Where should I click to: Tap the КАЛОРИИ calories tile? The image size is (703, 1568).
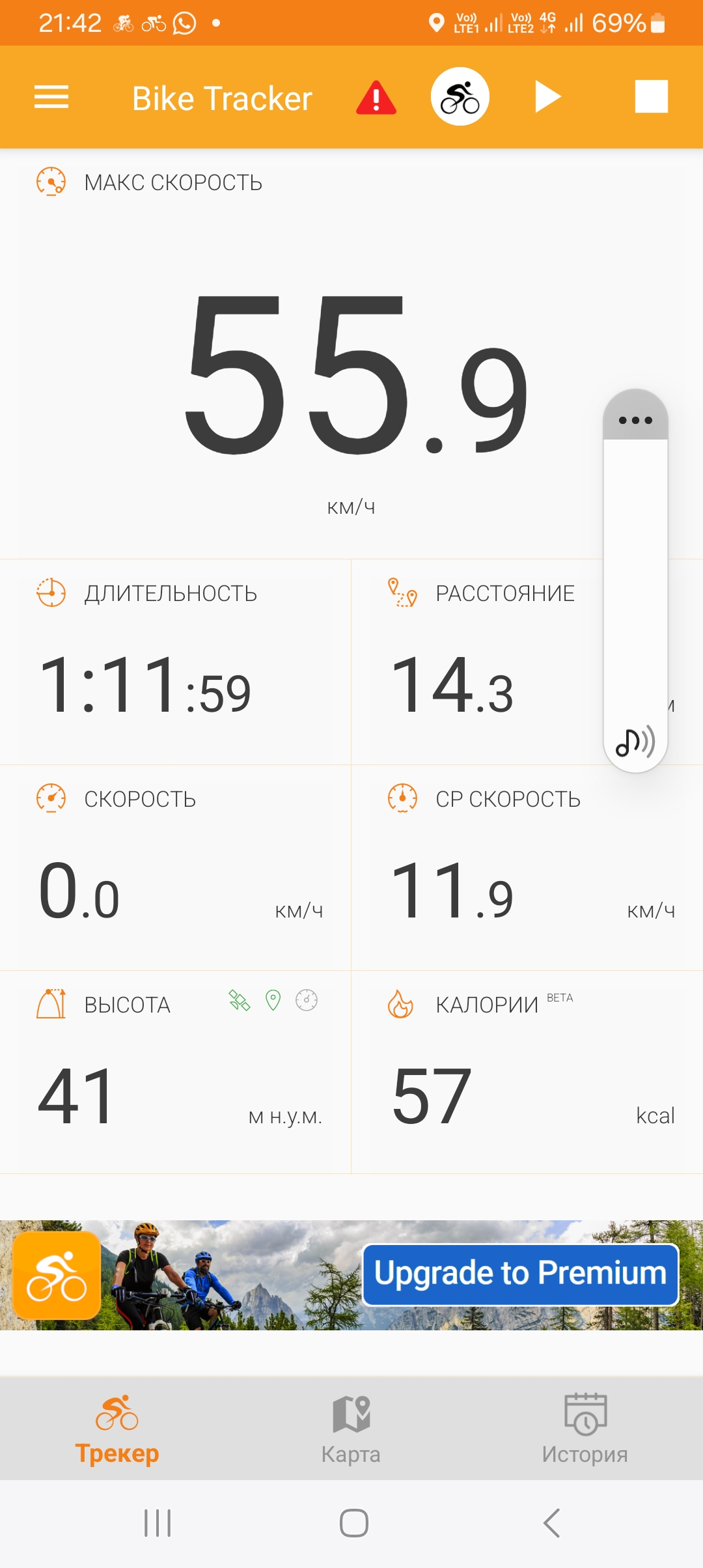tap(527, 1072)
